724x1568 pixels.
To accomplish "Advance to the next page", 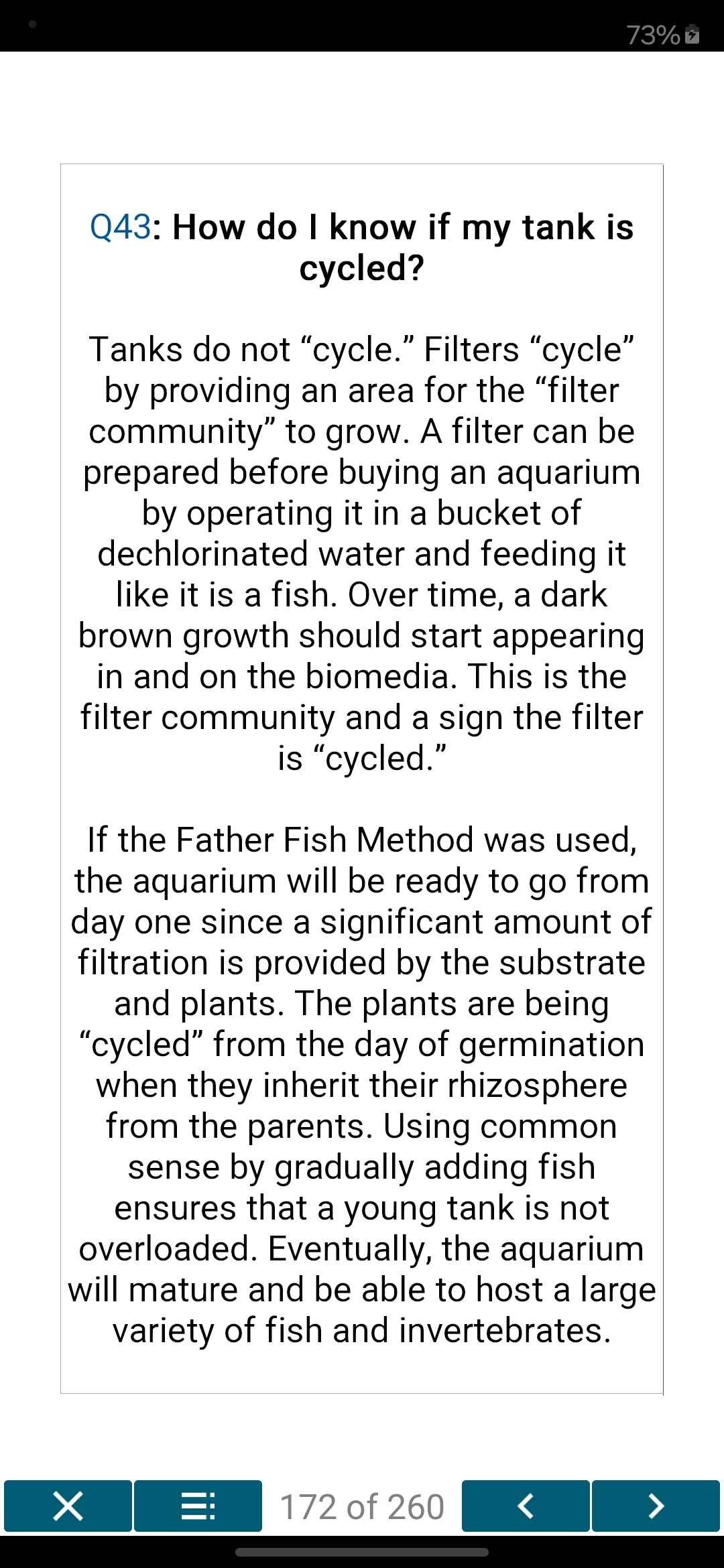I will [655, 1506].
